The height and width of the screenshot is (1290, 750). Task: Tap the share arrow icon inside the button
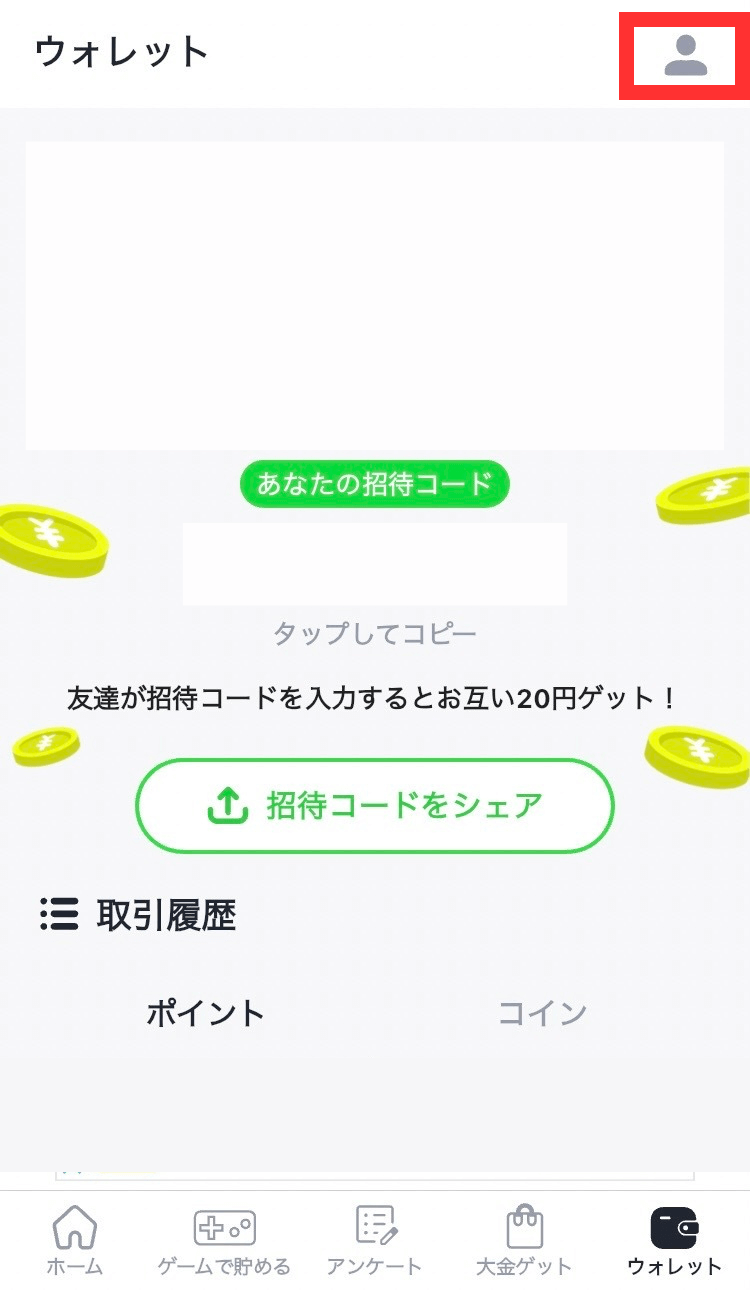[x=230, y=804]
